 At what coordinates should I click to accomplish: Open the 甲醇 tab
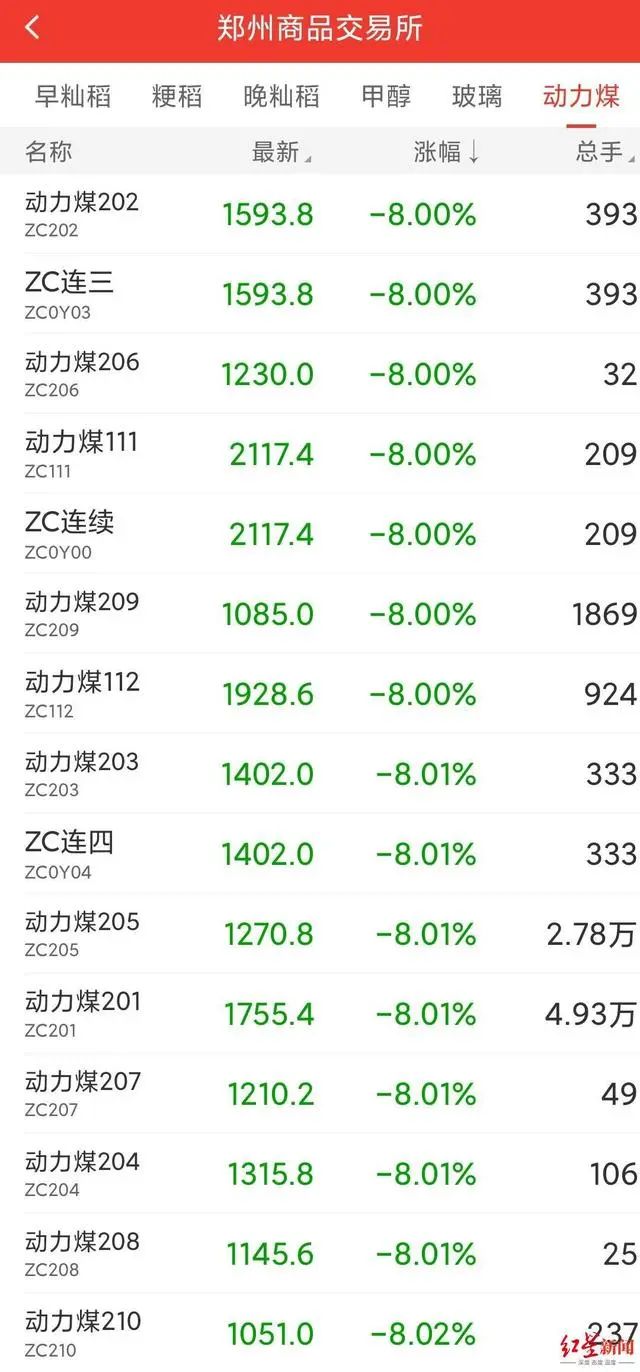click(386, 97)
